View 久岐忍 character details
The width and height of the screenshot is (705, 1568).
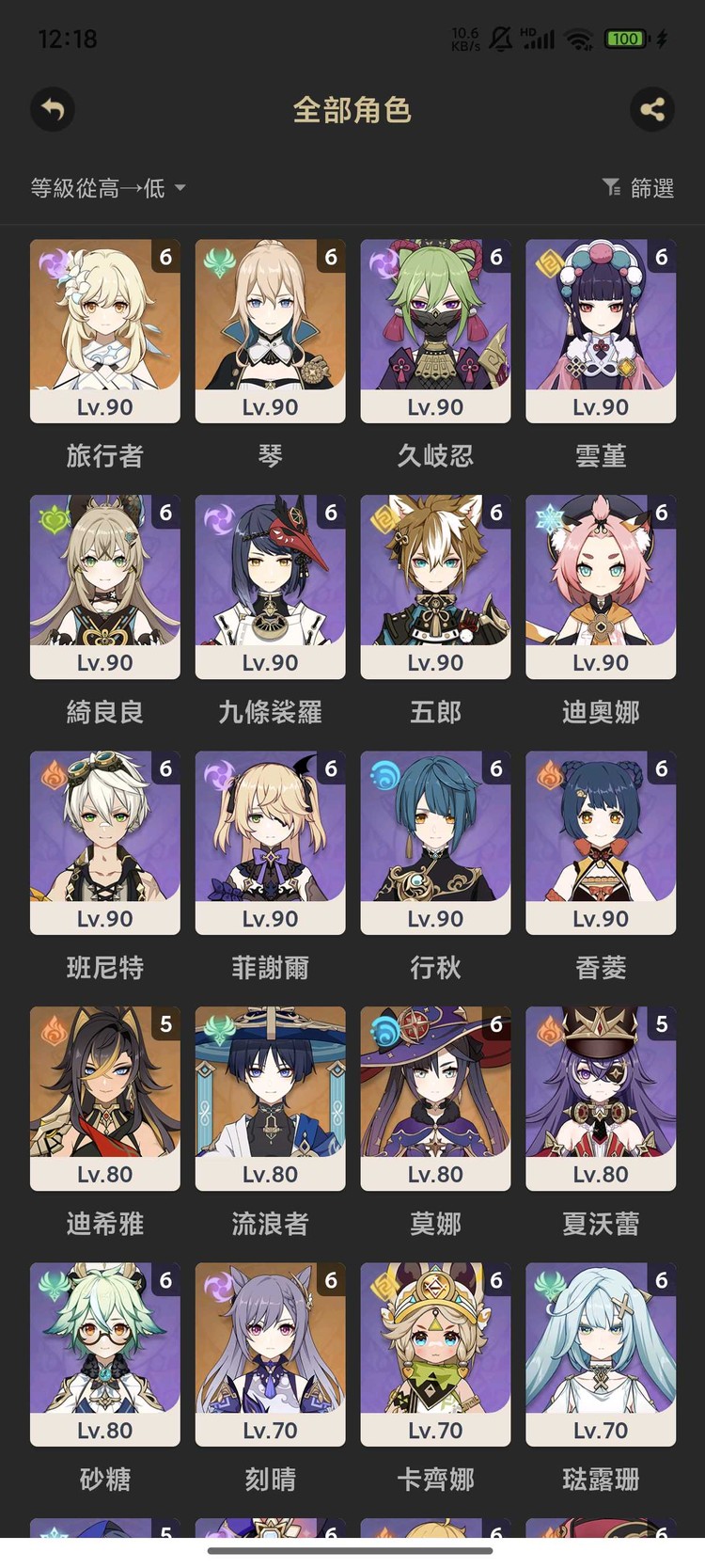click(x=435, y=330)
